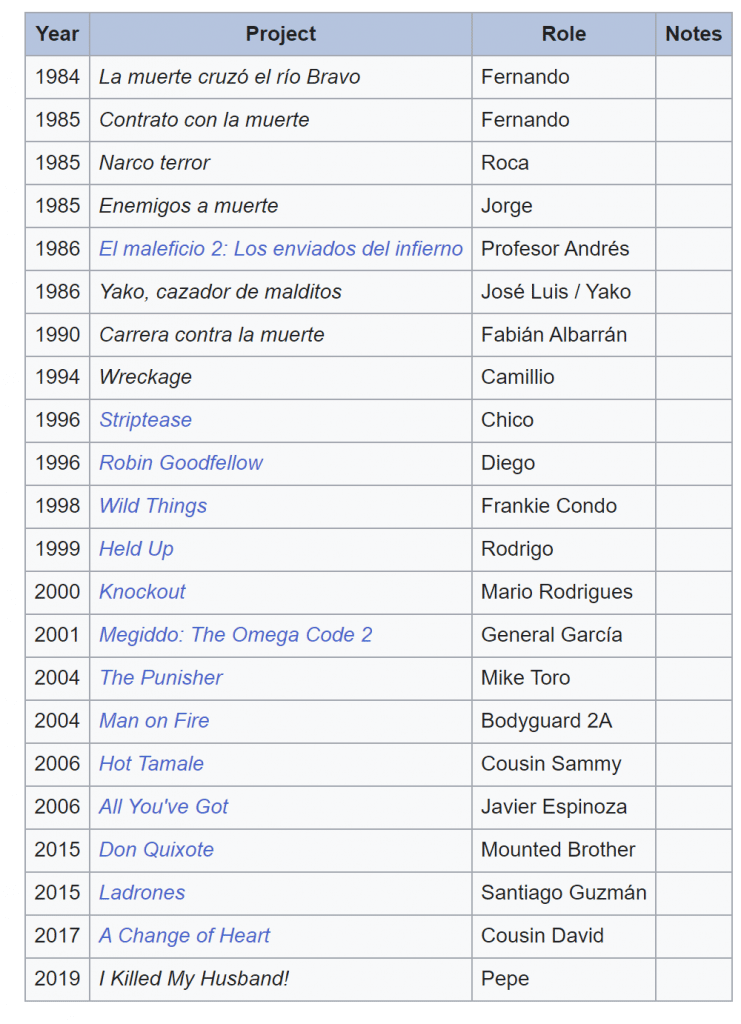Open the Ladrones film link
Viewport: 741px width, 1024px height.
pyautogui.click(x=142, y=893)
